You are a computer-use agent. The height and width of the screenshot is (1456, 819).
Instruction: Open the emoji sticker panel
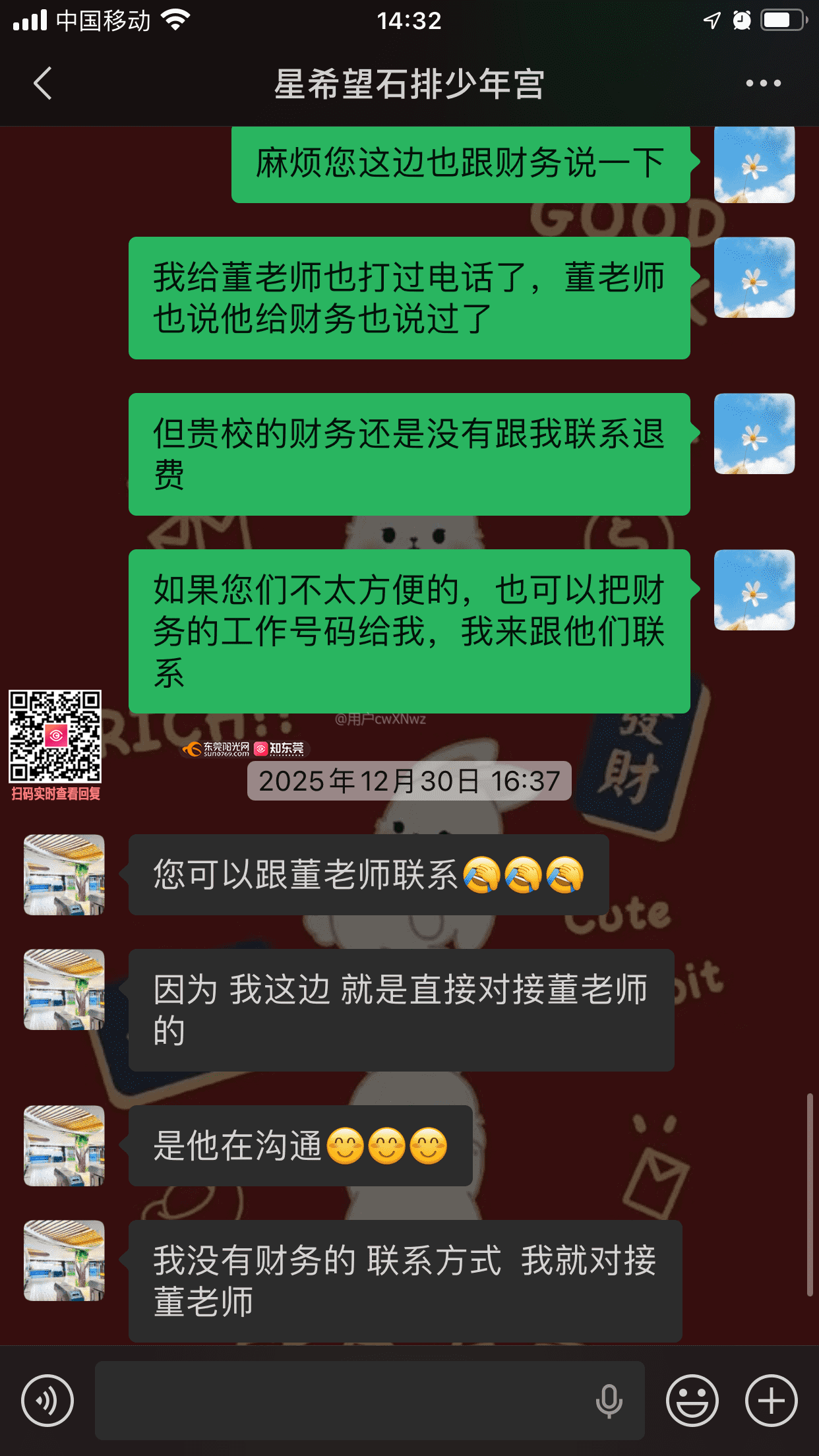[692, 1401]
